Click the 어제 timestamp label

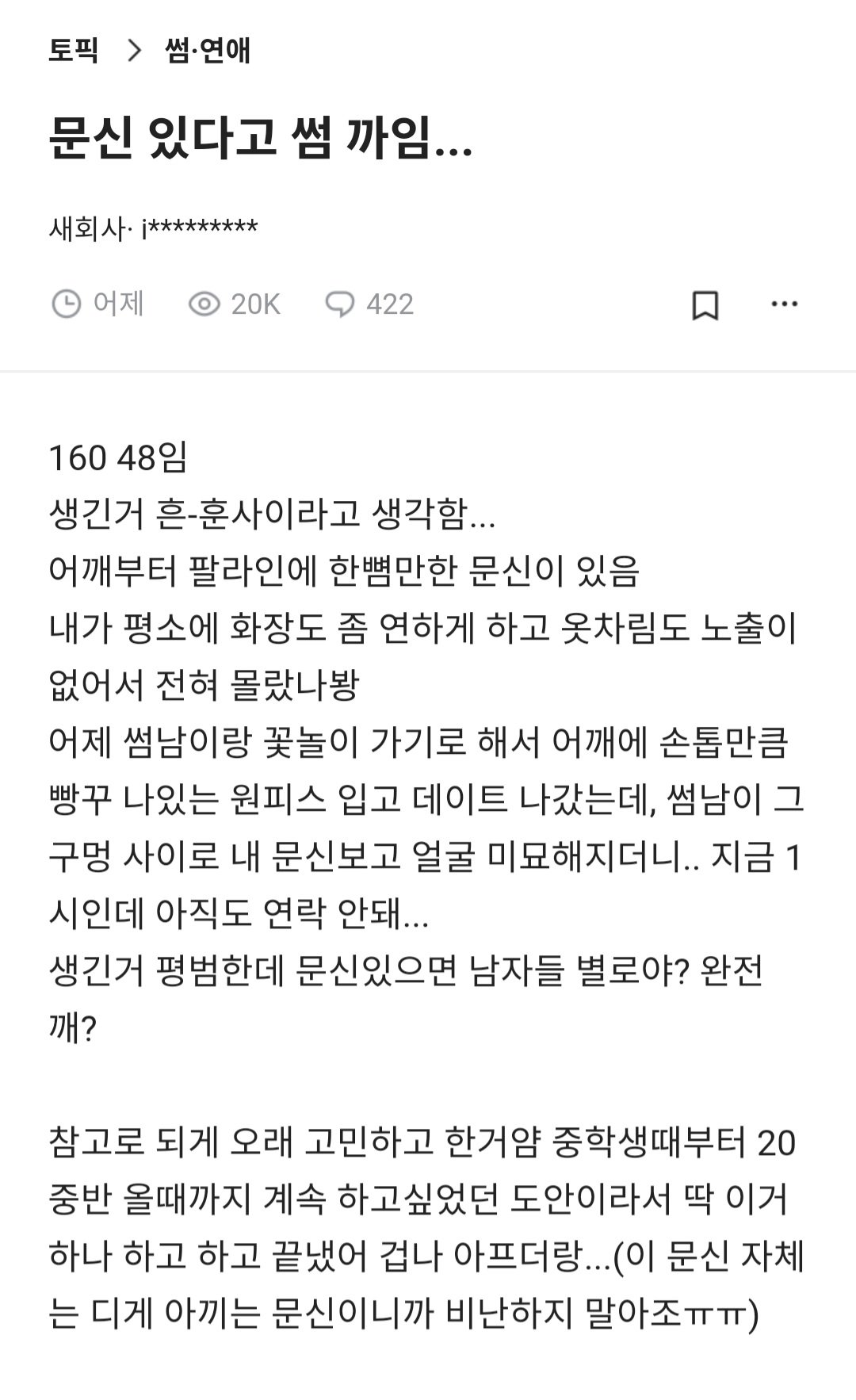pyautogui.click(x=116, y=304)
